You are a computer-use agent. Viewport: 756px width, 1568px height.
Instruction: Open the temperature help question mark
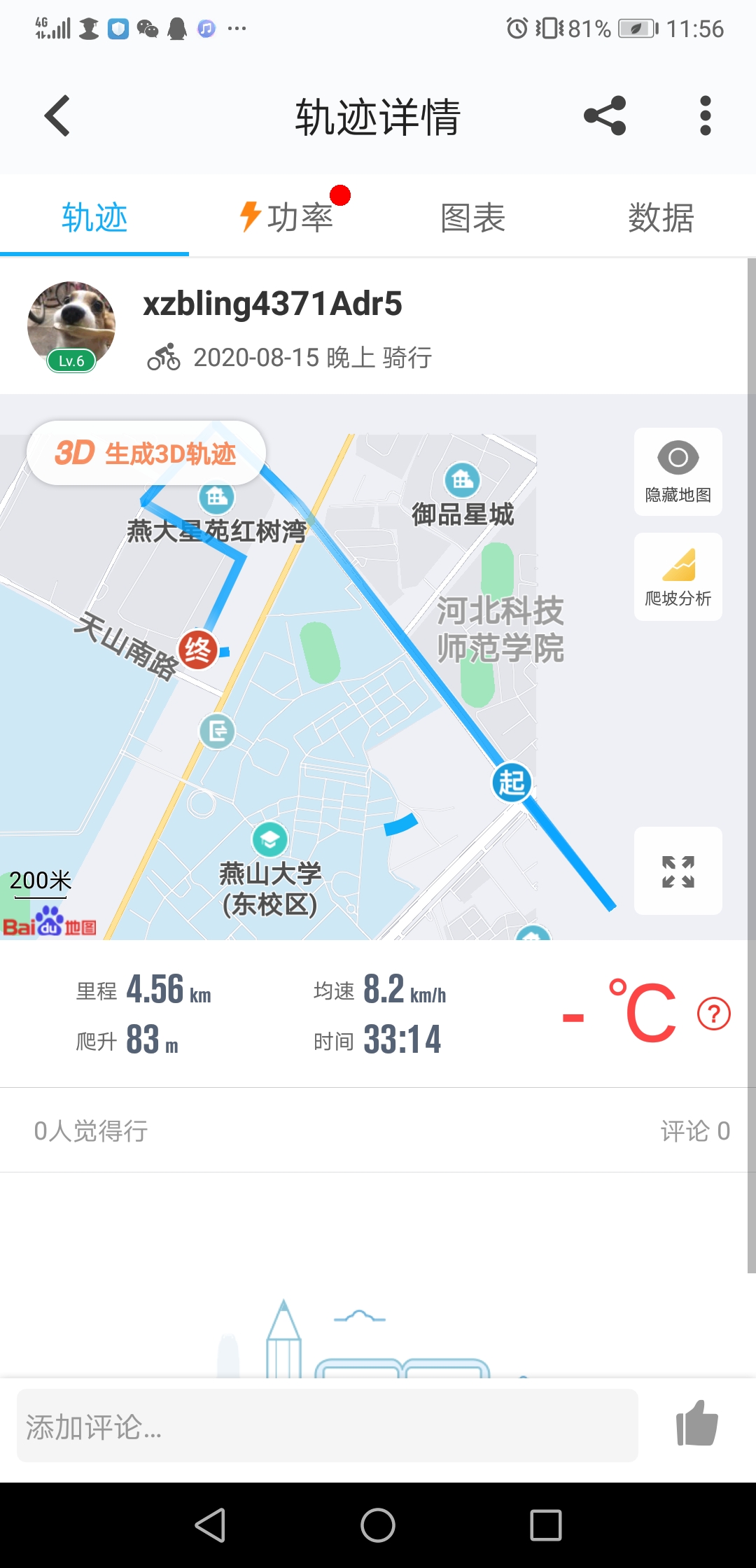(x=713, y=1014)
